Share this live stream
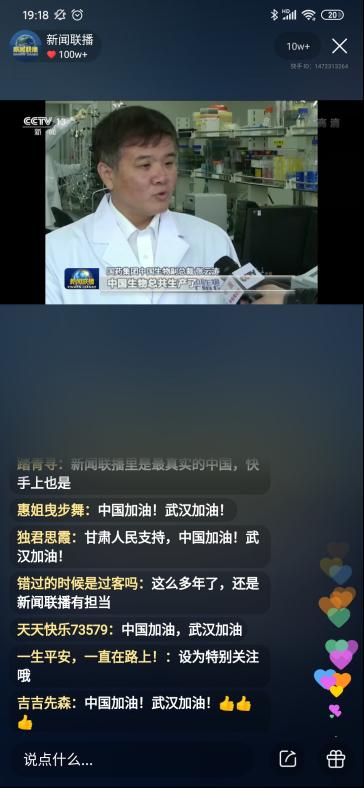Screen dimensions: 364x788 [288, 759]
